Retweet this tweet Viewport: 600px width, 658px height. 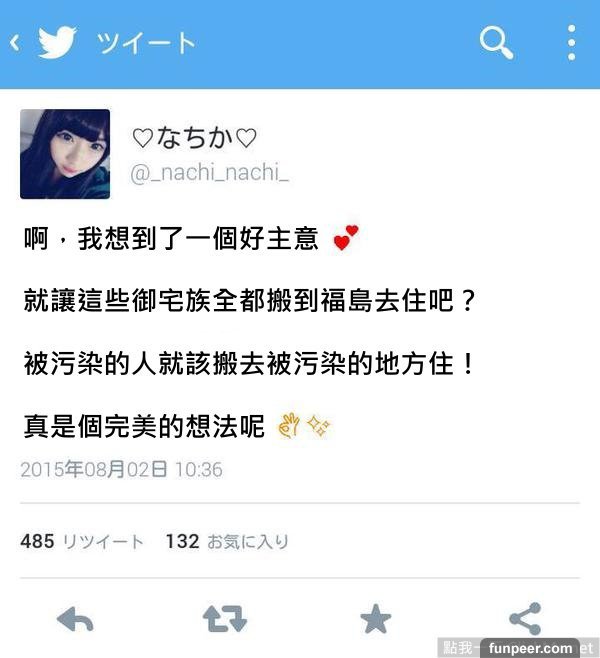(225, 620)
